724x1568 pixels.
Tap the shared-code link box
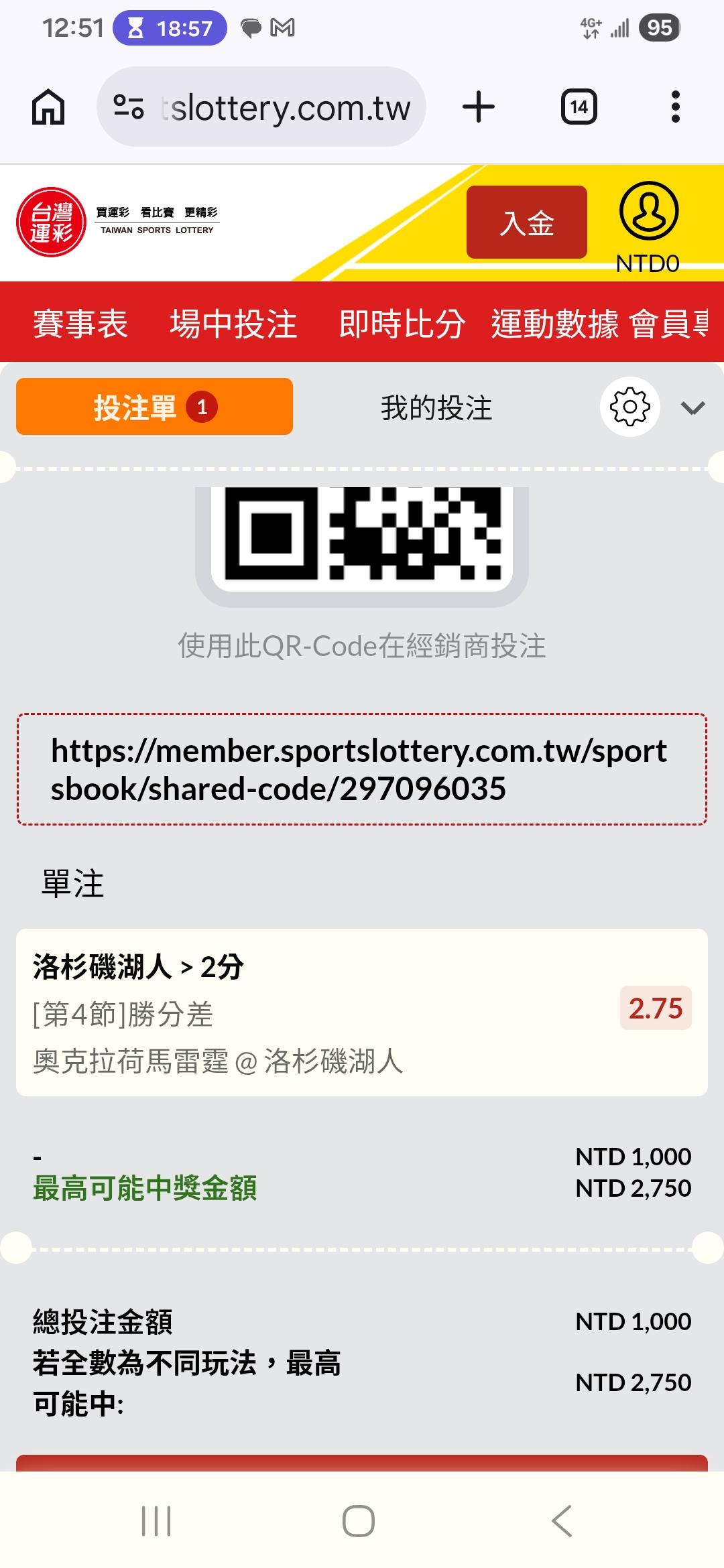(362, 769)
